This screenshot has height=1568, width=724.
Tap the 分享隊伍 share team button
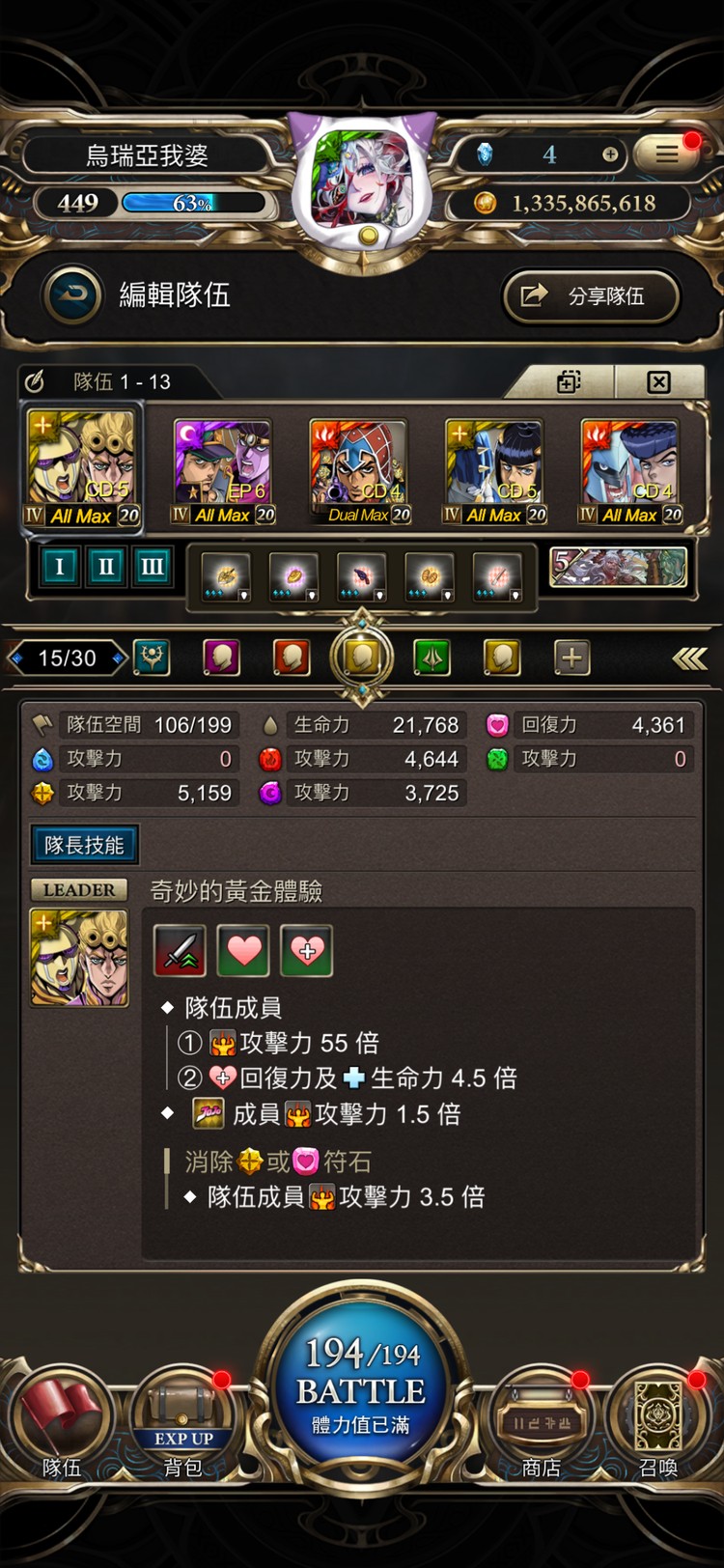point(591,295)
